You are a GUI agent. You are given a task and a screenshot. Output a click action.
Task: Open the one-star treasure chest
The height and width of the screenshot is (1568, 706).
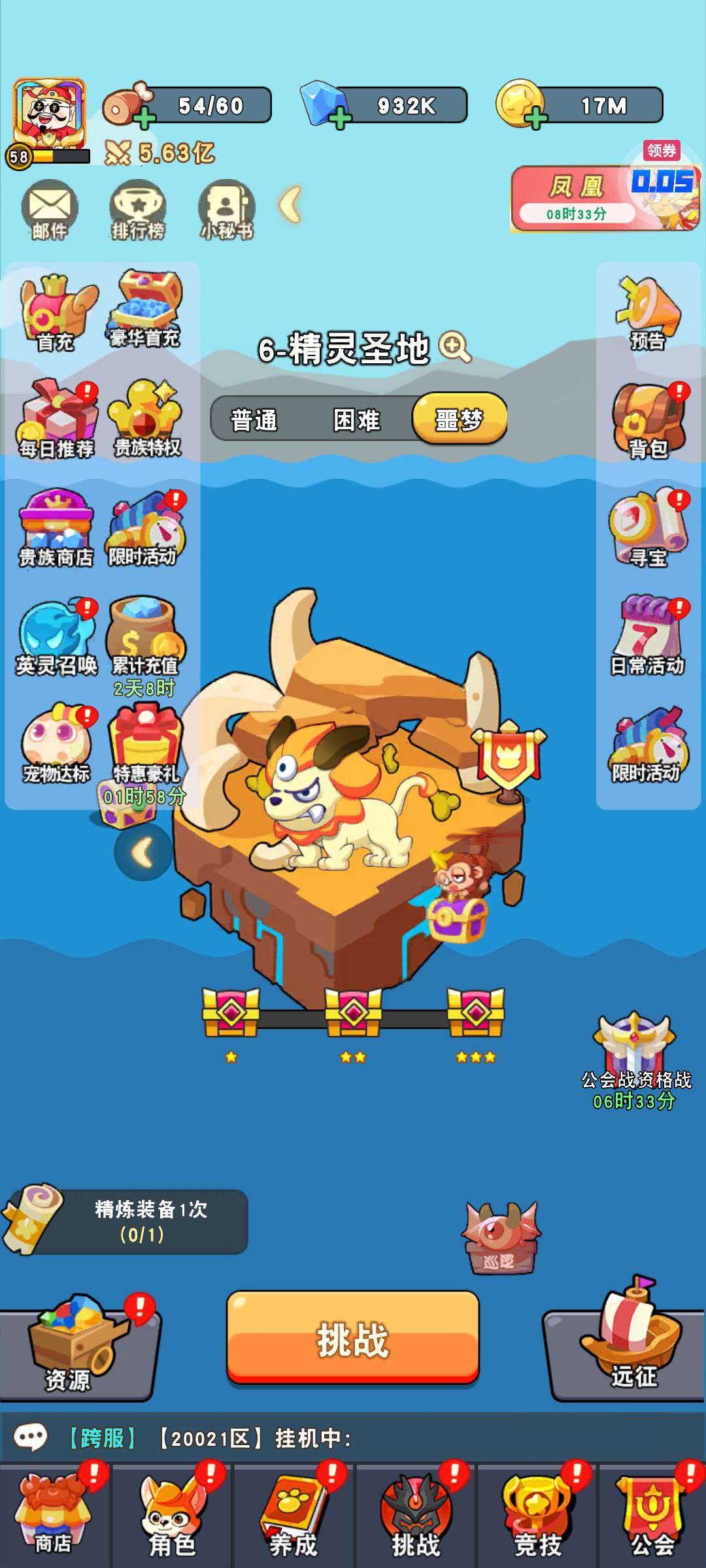(231, 1013)
